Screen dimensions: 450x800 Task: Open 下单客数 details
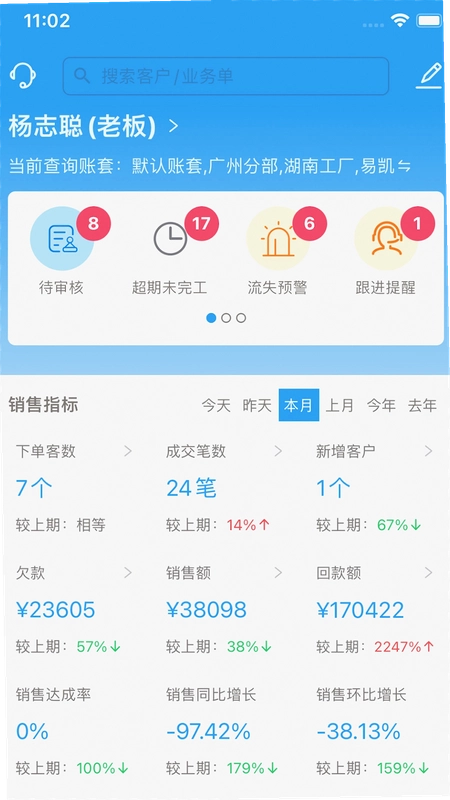[74, 451]
